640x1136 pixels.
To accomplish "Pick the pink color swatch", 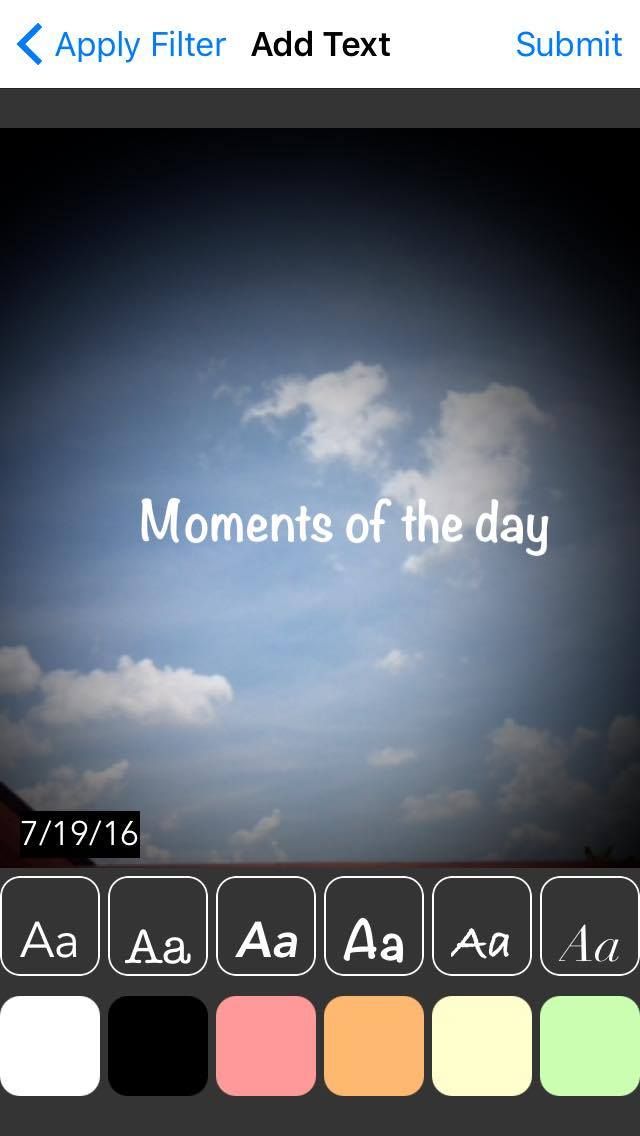I will (266, 1046).
